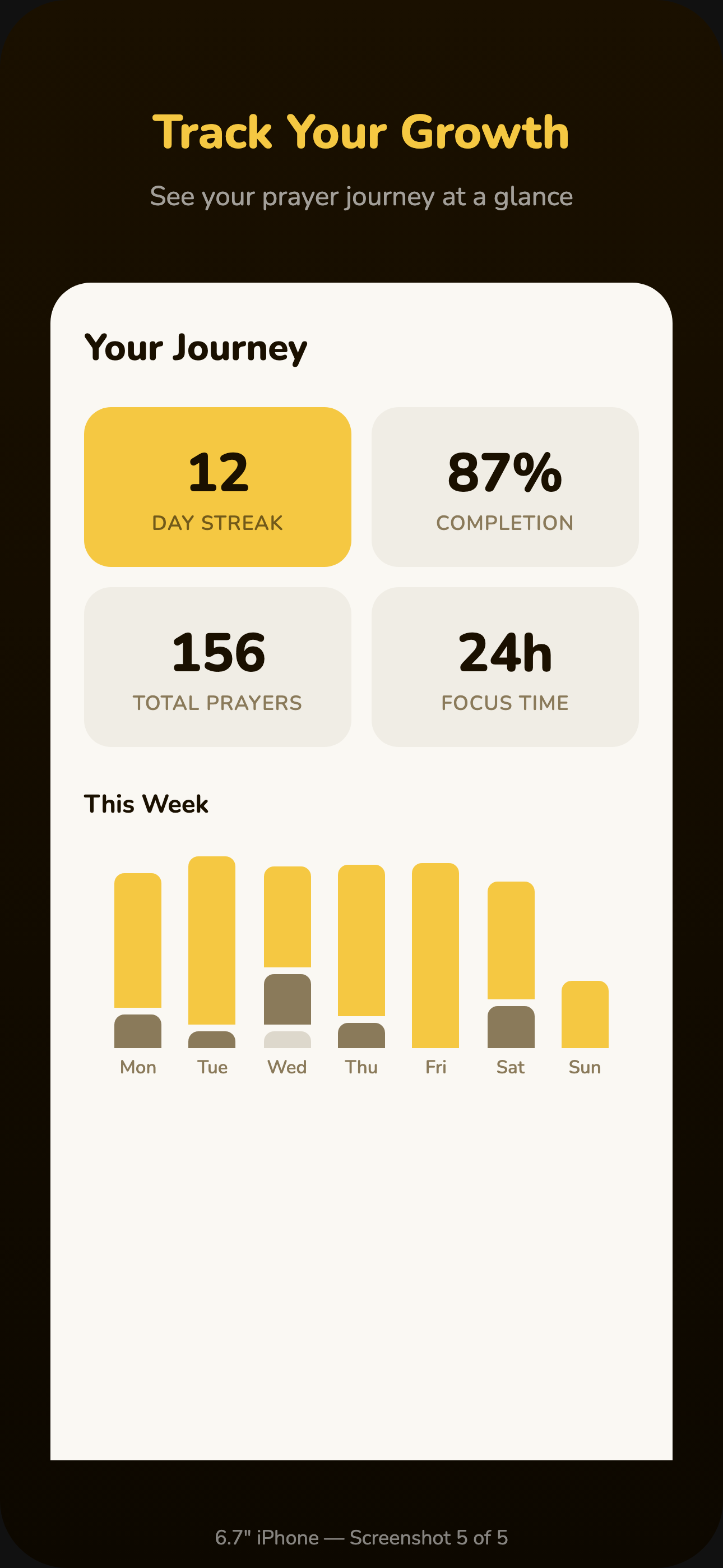Expand the This Week chart section
Screen dimensions: 723x1568
click(x=146, y=804)
